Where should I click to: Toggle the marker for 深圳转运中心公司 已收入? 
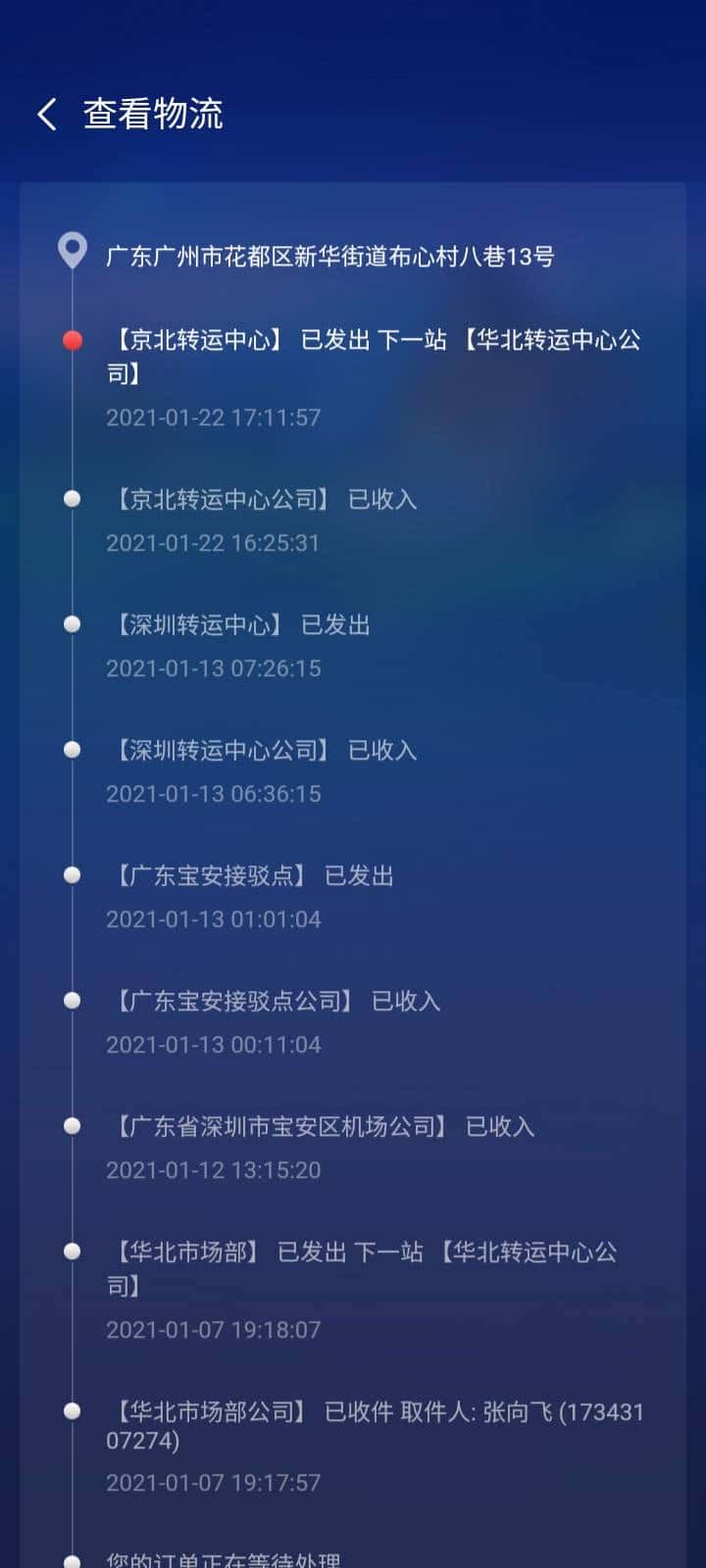click(x=71, y=749)
